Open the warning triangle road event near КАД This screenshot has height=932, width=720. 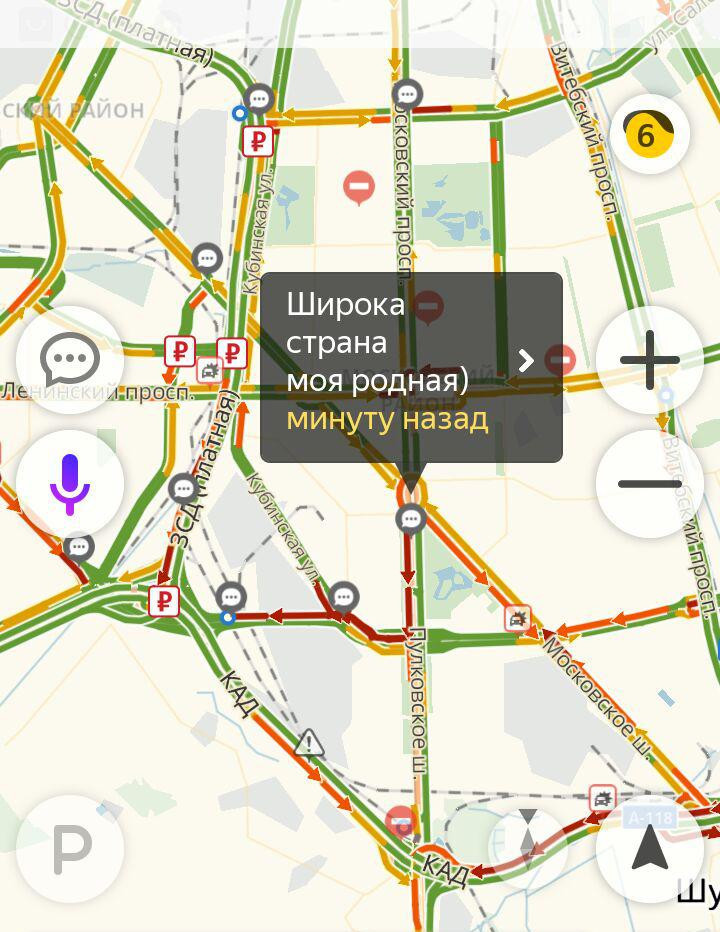coord(310,743)
